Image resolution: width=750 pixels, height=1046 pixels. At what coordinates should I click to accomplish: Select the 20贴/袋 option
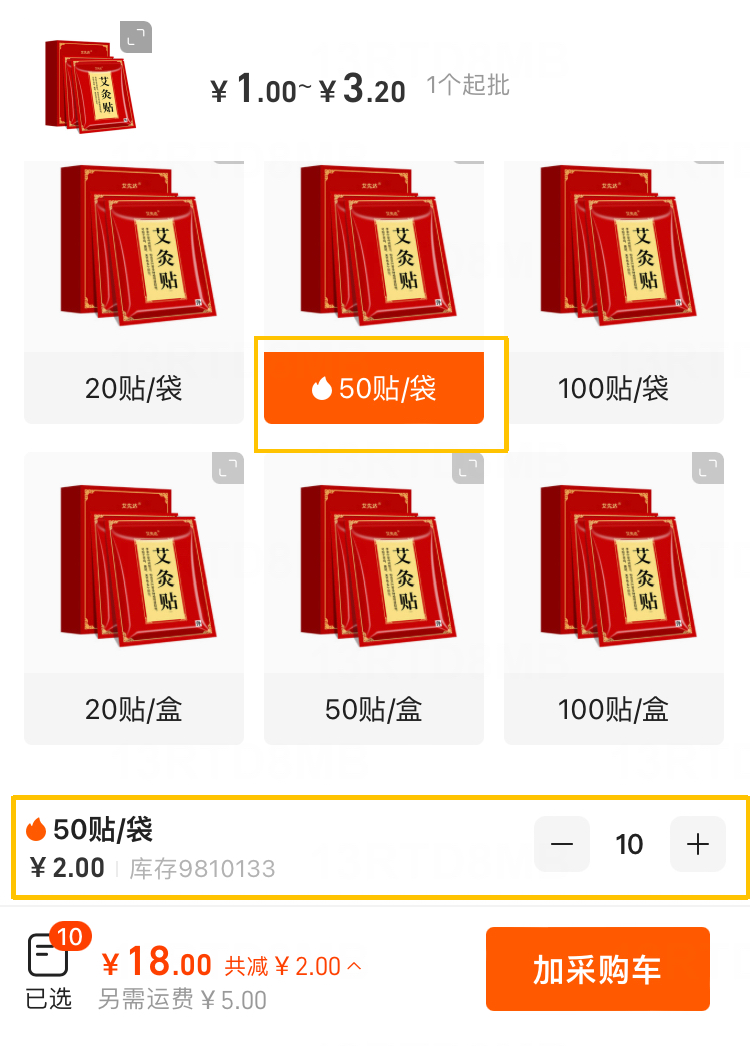[x=134, y=388]
